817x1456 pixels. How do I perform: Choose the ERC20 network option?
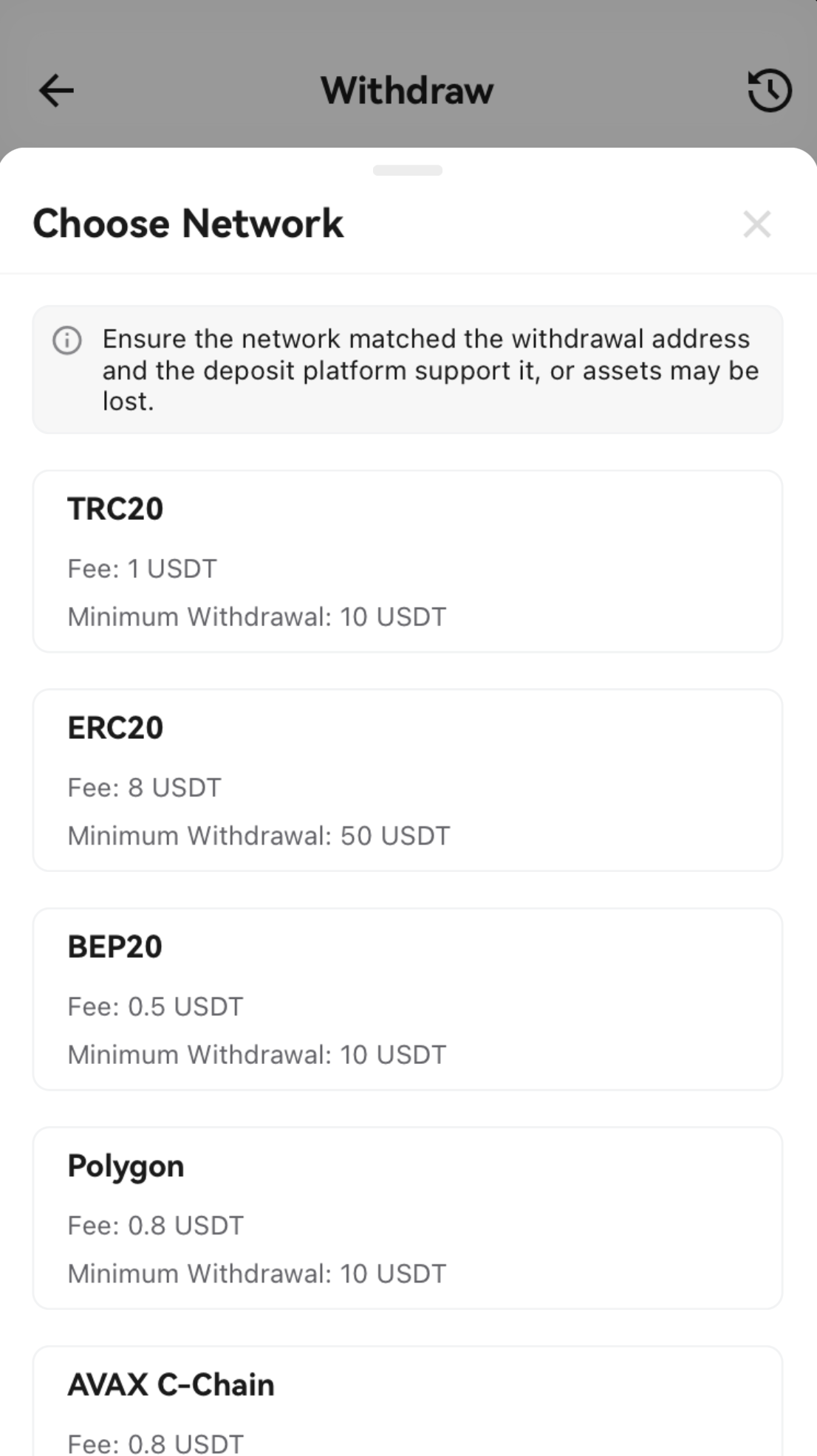coord(408,780)
